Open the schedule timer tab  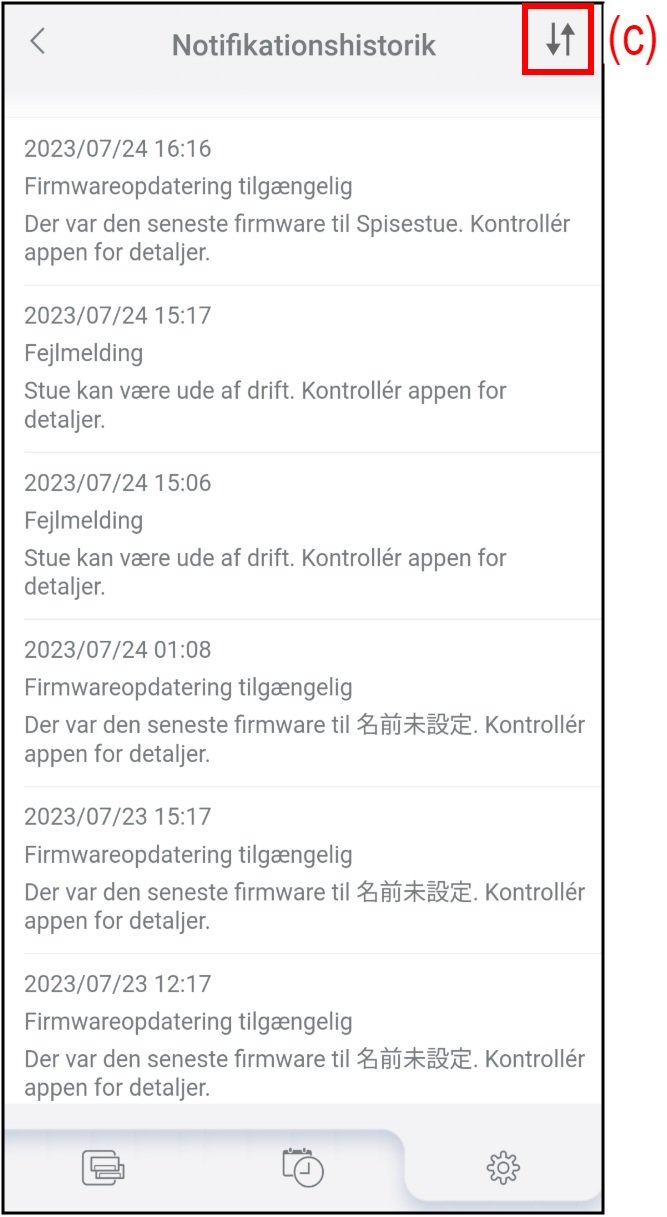point(302,1166)
